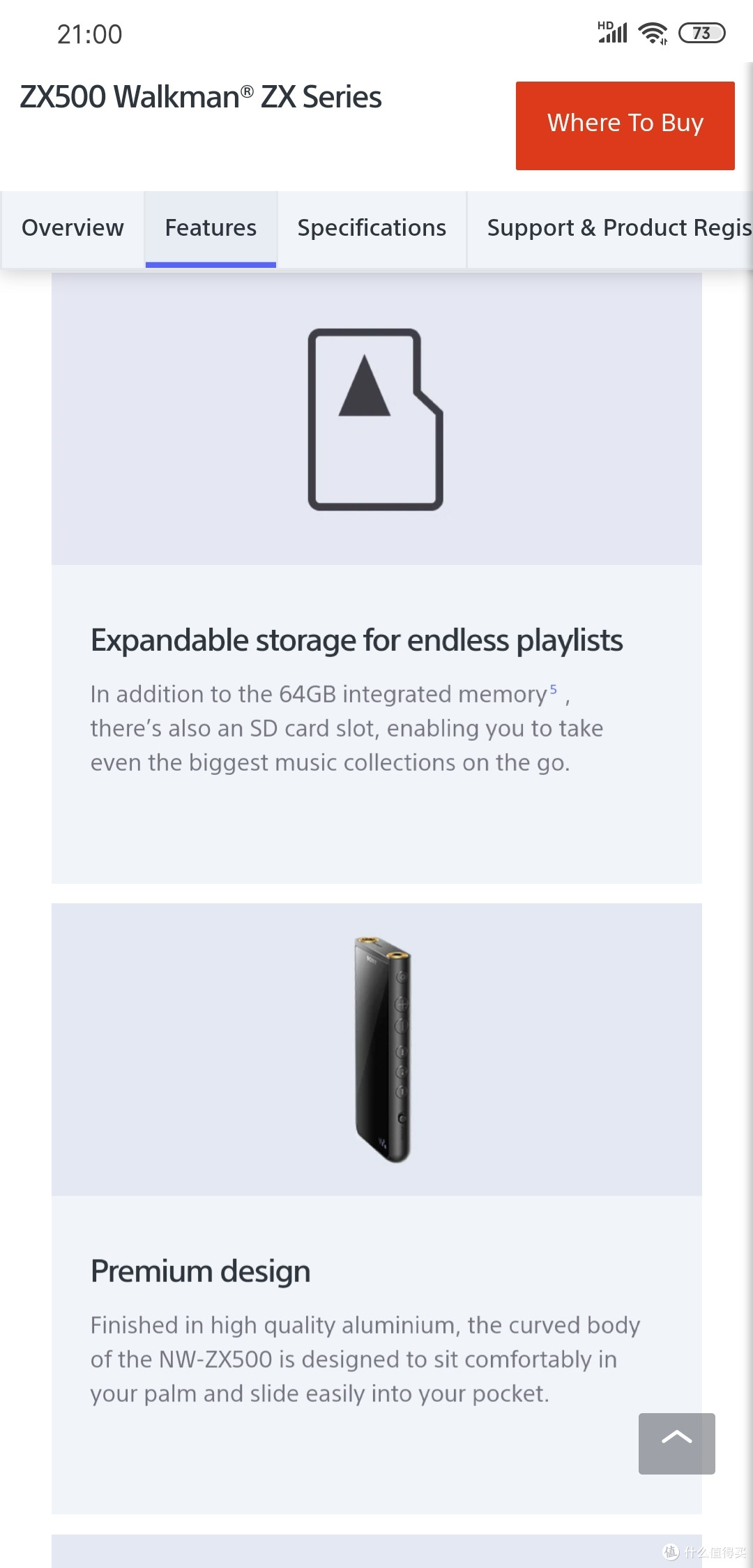This screenshot has width=753, height=1568.
Task: Open the Specifications tab
Action: 372,229
